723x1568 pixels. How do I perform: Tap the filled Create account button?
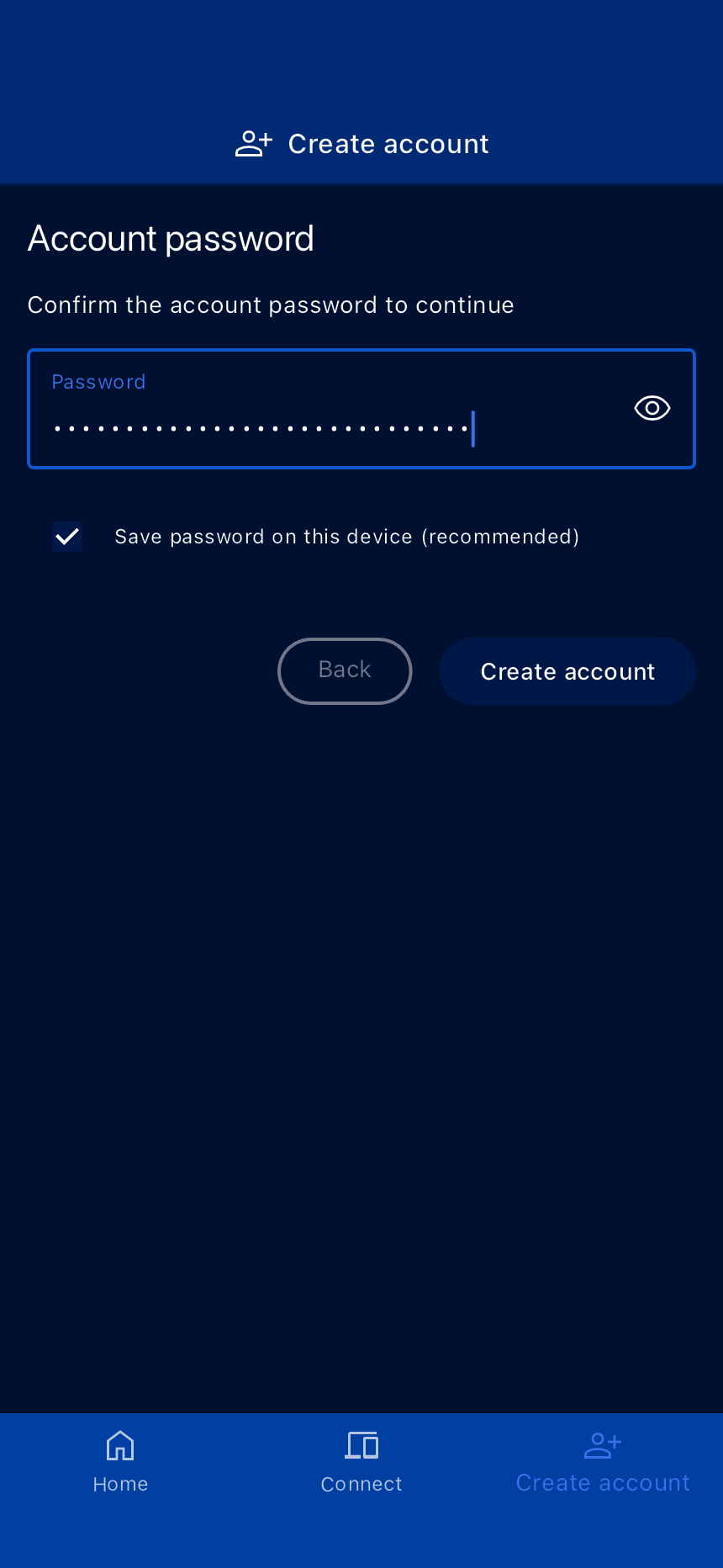(x=567, y=671)
